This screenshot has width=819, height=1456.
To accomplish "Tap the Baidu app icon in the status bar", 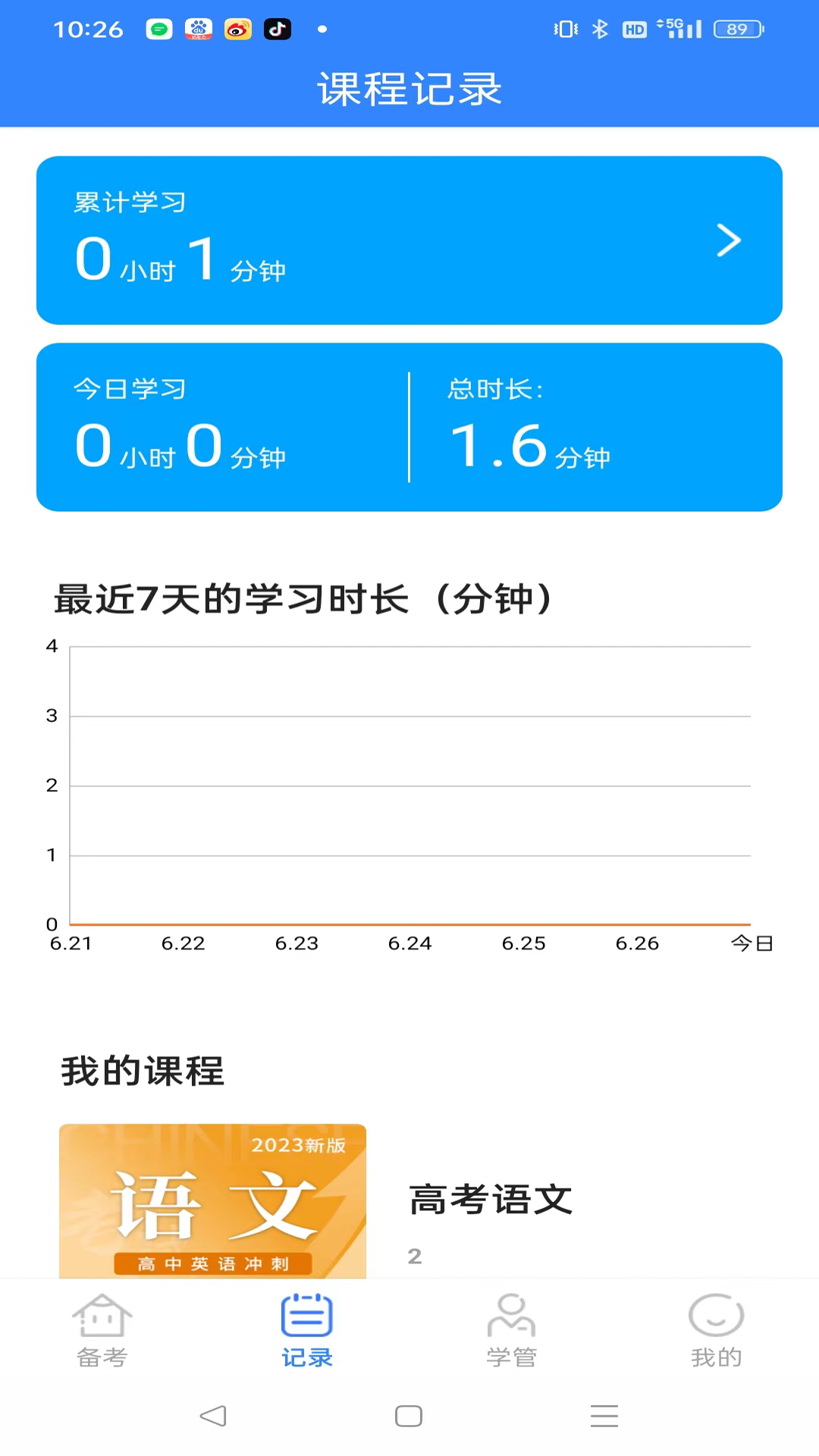I will point(197,29).
